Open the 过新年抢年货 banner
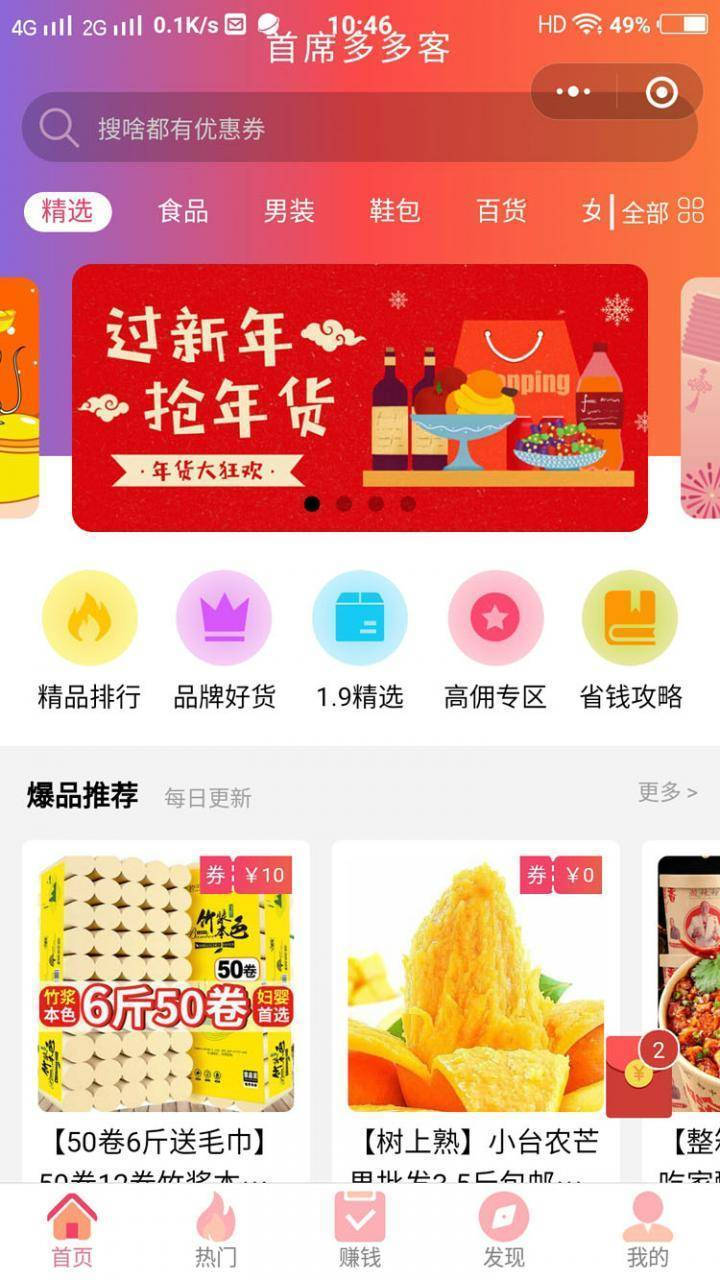The width and height of the screenshot is (720, 1280). point(359,397)
